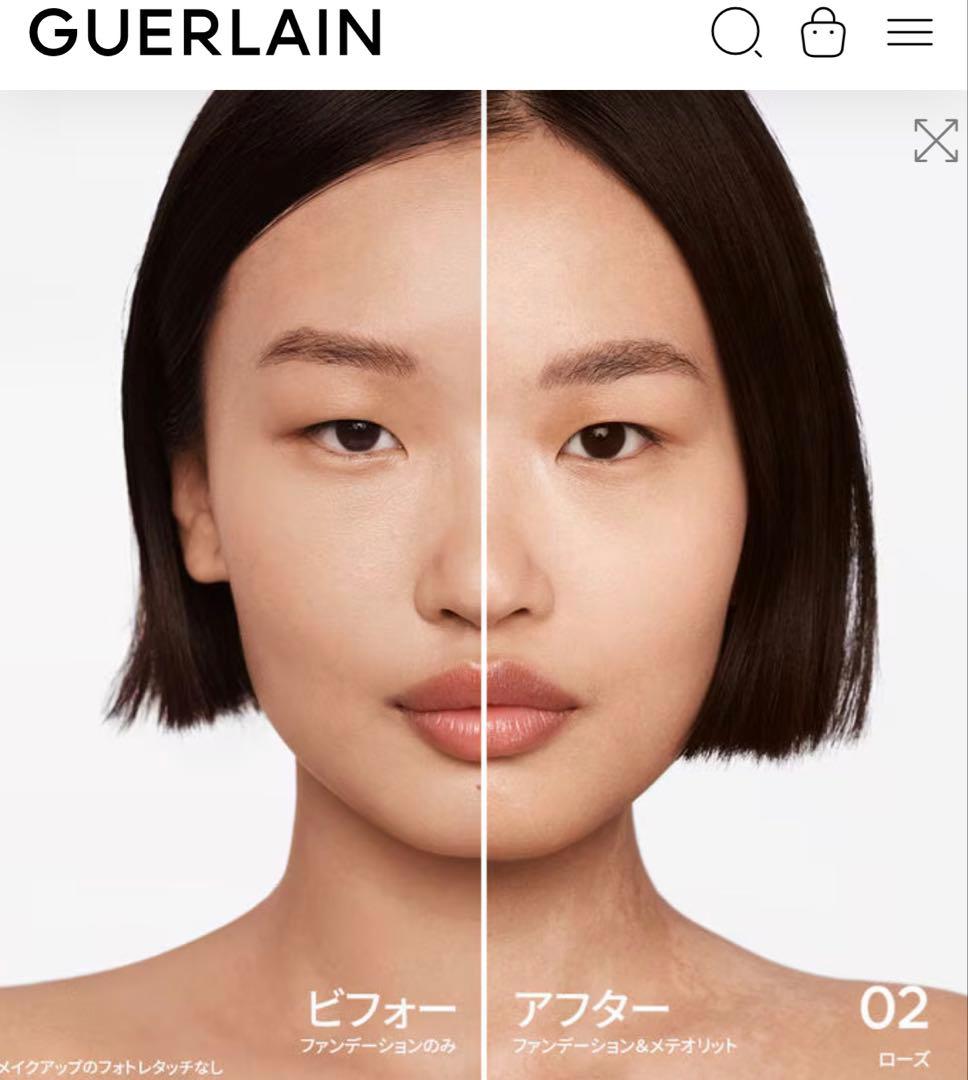
Task: Tap the fullscreen expand arrows on the photo
Action: 936,141
